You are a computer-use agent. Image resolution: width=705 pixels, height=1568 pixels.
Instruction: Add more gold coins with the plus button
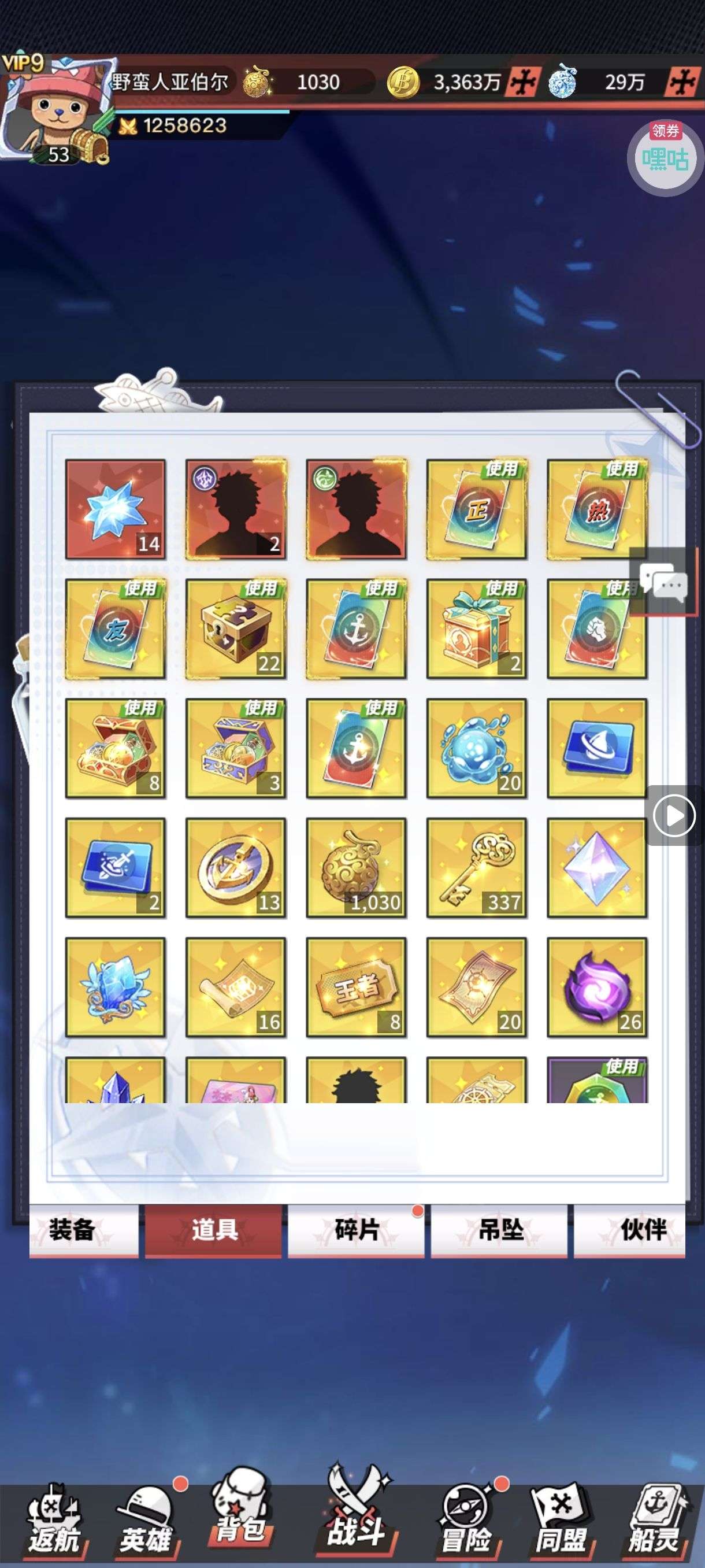(522, 82)
